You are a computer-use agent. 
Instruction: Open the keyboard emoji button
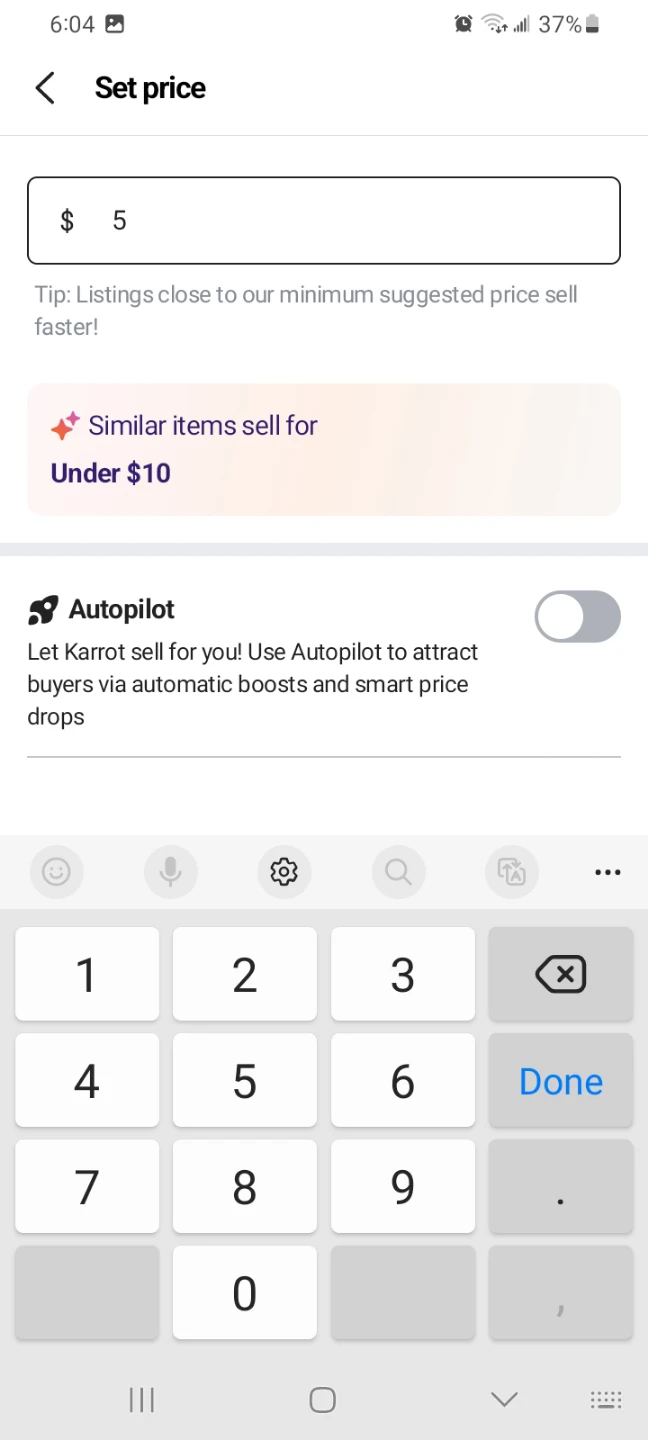click(56, 872)
